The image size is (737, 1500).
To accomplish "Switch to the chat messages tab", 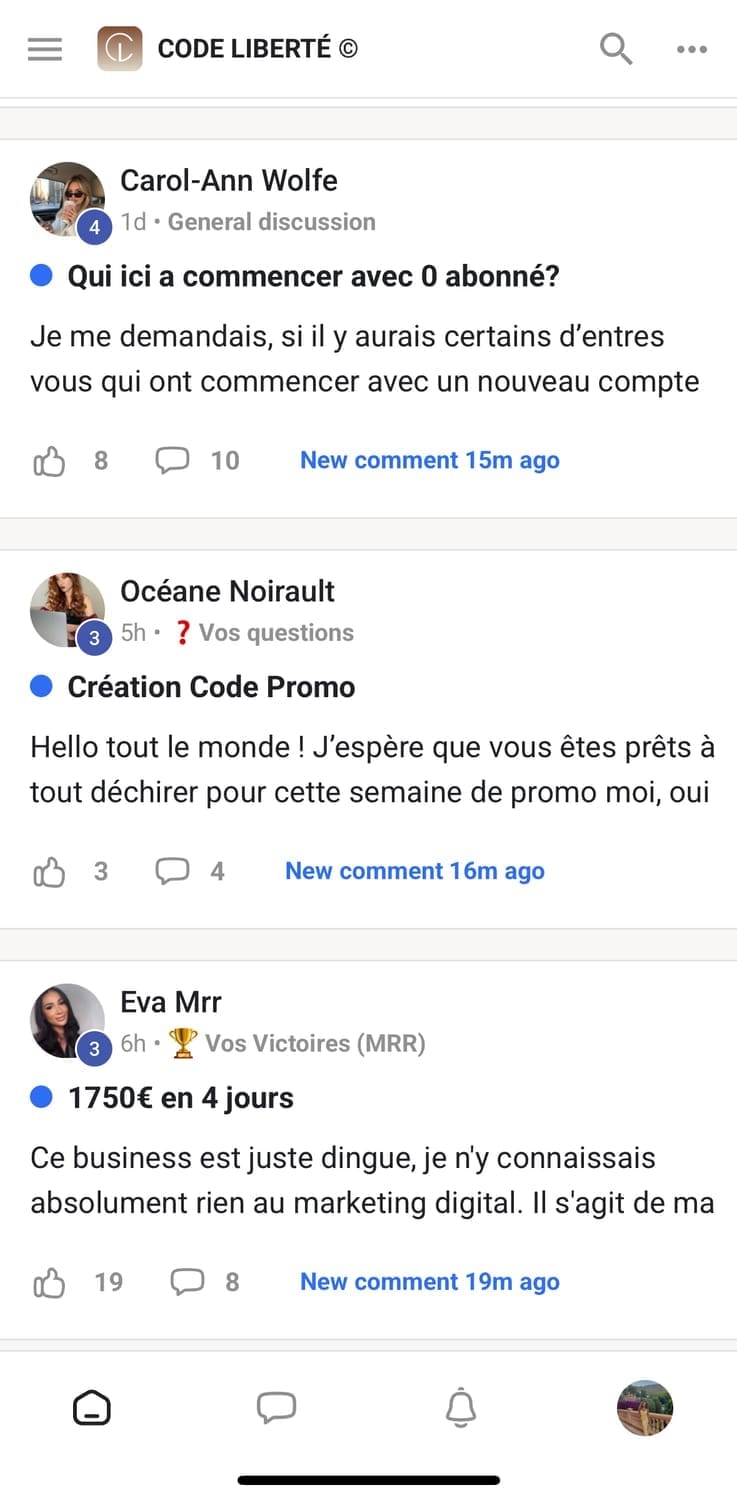I will (276, 1408).
